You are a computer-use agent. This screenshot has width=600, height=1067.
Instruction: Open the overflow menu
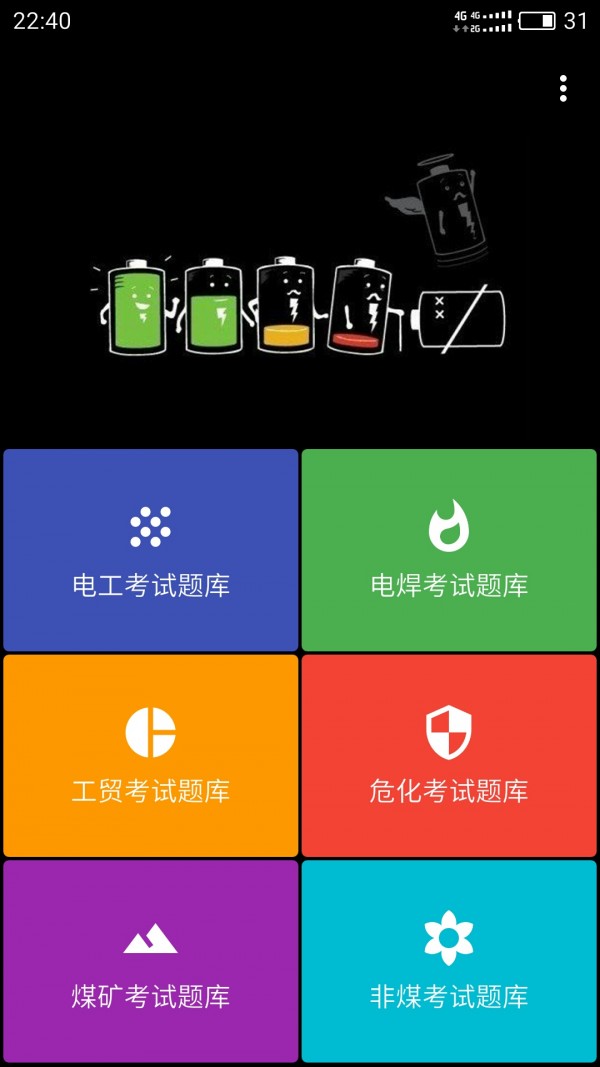(x=563, y=88)
